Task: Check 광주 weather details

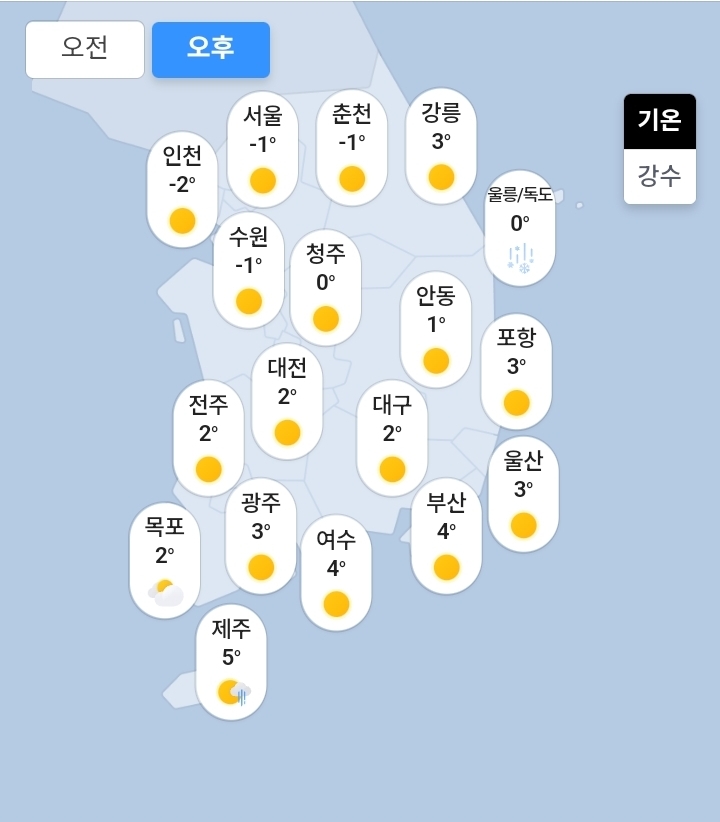Action: click(x=261, y=535)
